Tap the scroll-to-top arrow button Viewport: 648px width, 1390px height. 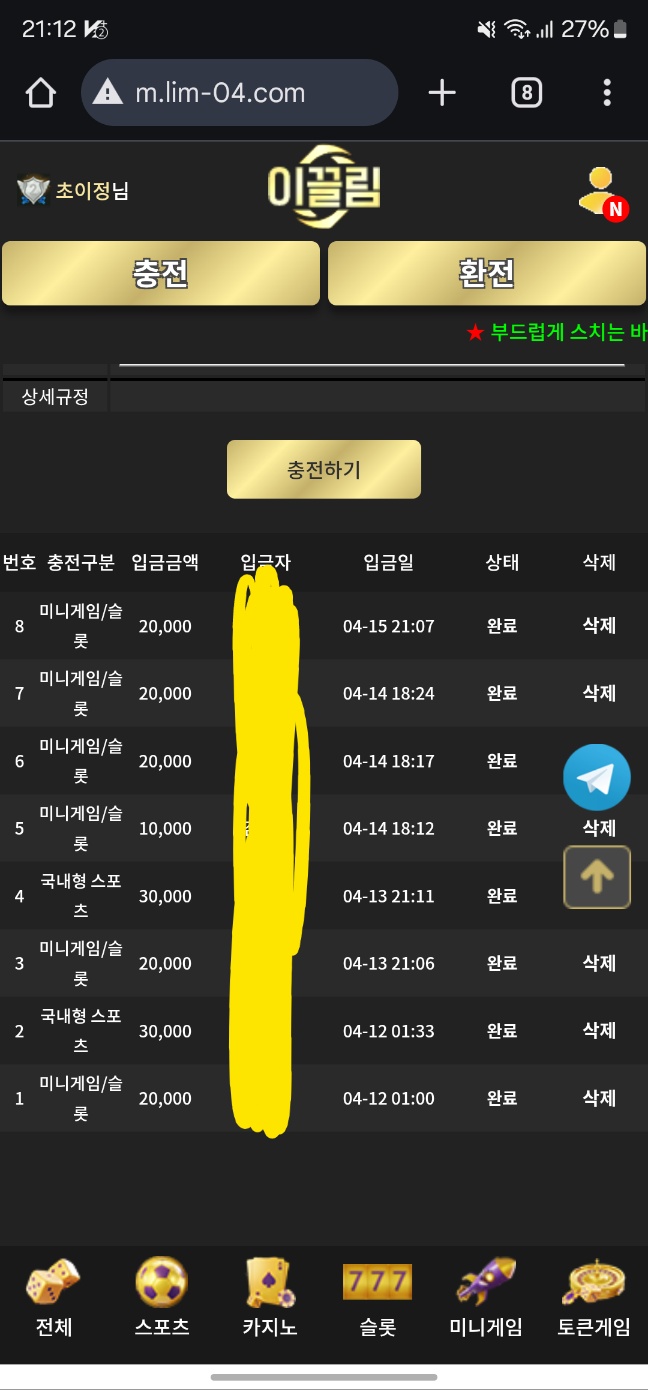tap(597, 877)
